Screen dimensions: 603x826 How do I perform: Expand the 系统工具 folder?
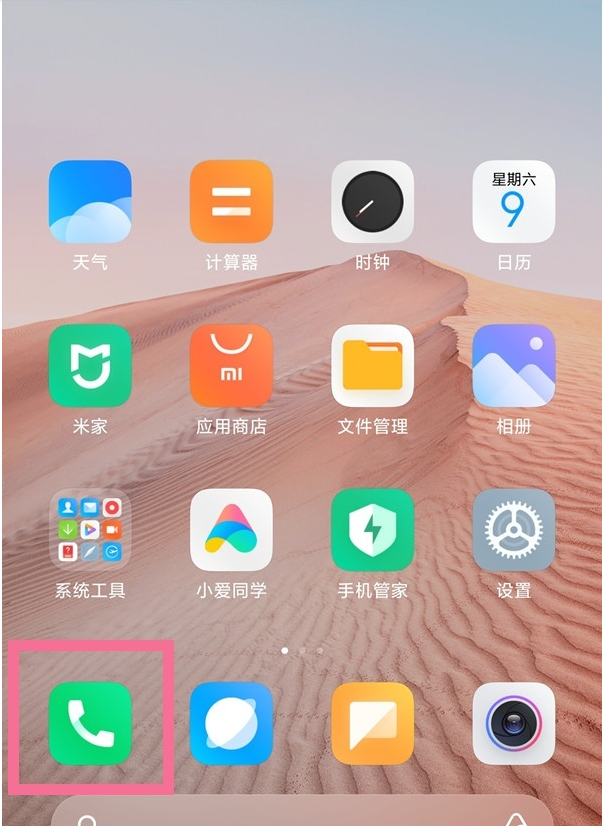(x=90, y=530)
